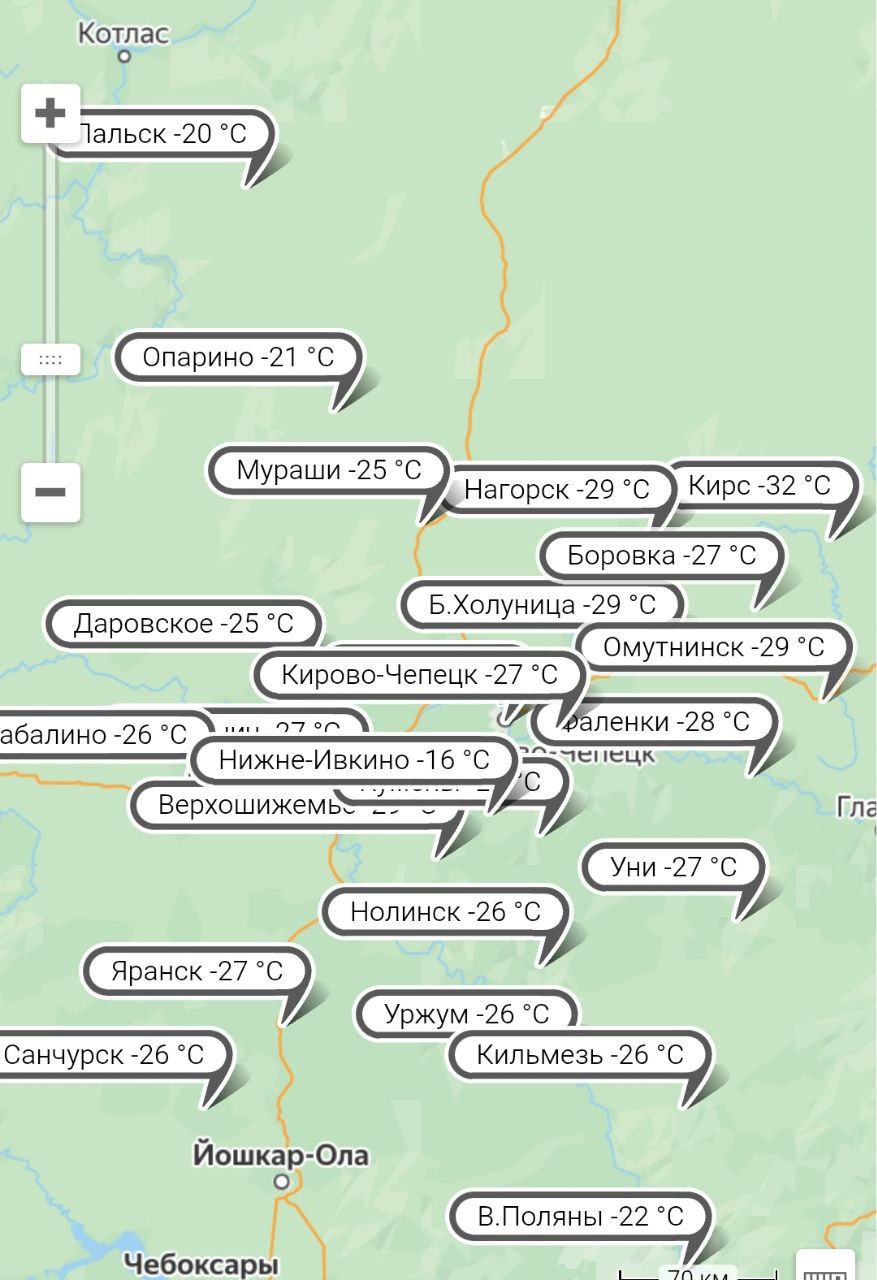
Task: Zoom in on the map
Action: click(x=50, y=113)
